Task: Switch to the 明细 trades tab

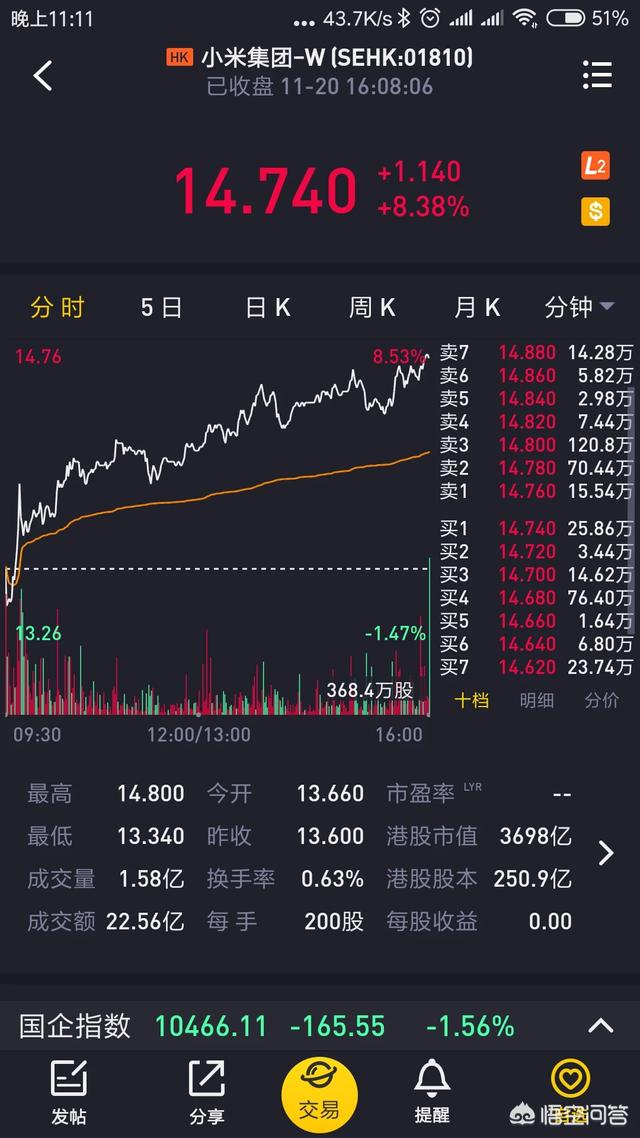Action: point(537,700)
